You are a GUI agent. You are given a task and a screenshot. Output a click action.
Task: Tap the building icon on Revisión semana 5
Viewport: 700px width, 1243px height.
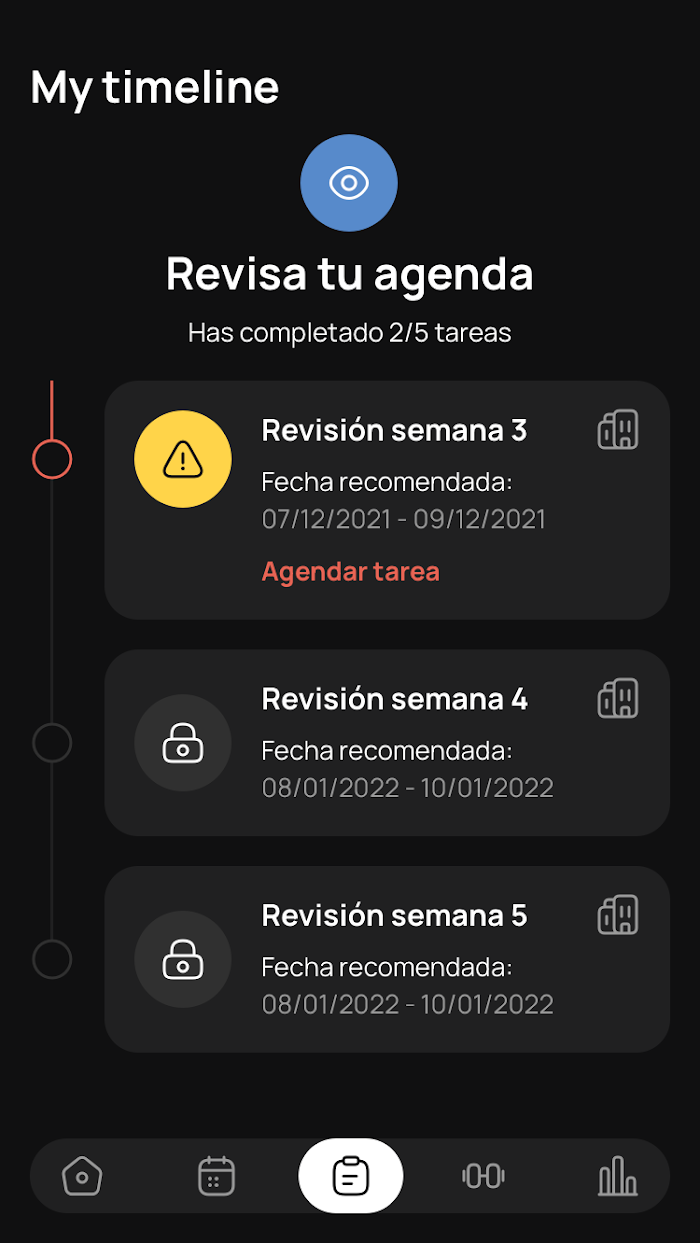618,914
